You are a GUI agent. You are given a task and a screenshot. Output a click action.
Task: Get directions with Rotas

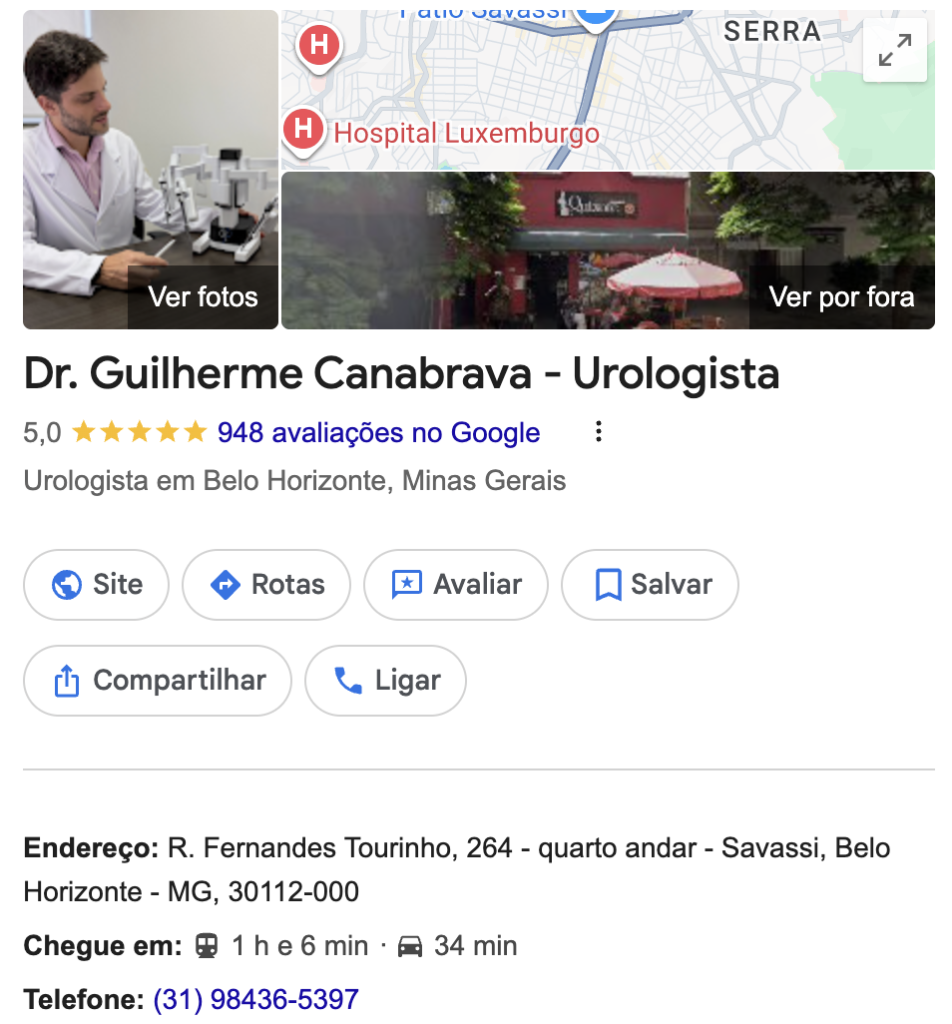tap(266, 585)
